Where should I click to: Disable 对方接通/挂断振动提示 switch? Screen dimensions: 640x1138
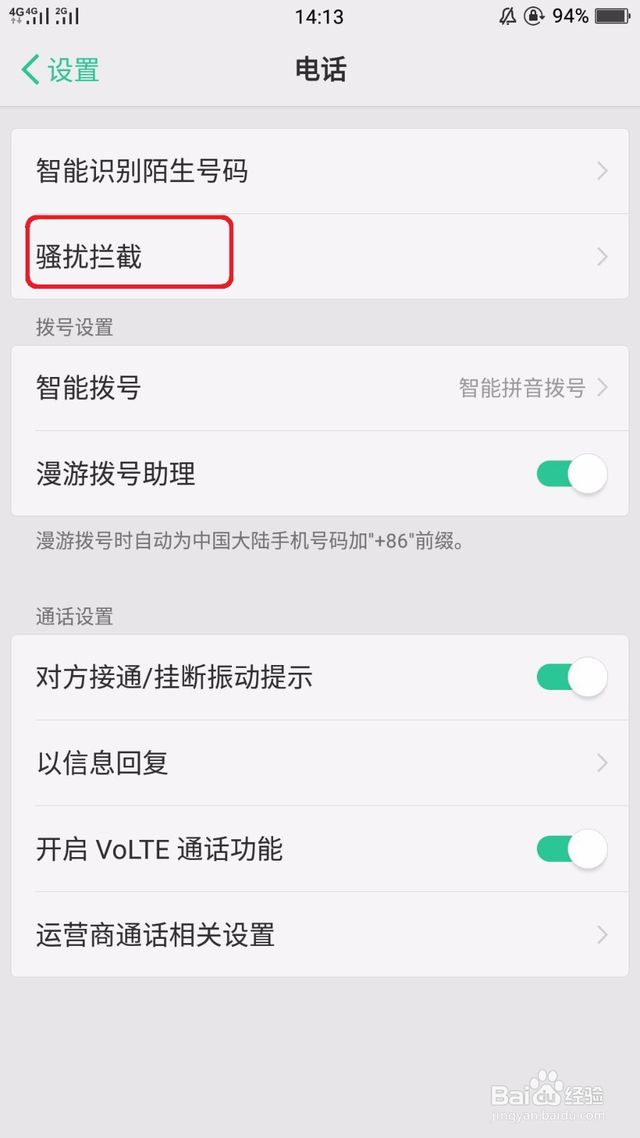[x=572, y=677]
